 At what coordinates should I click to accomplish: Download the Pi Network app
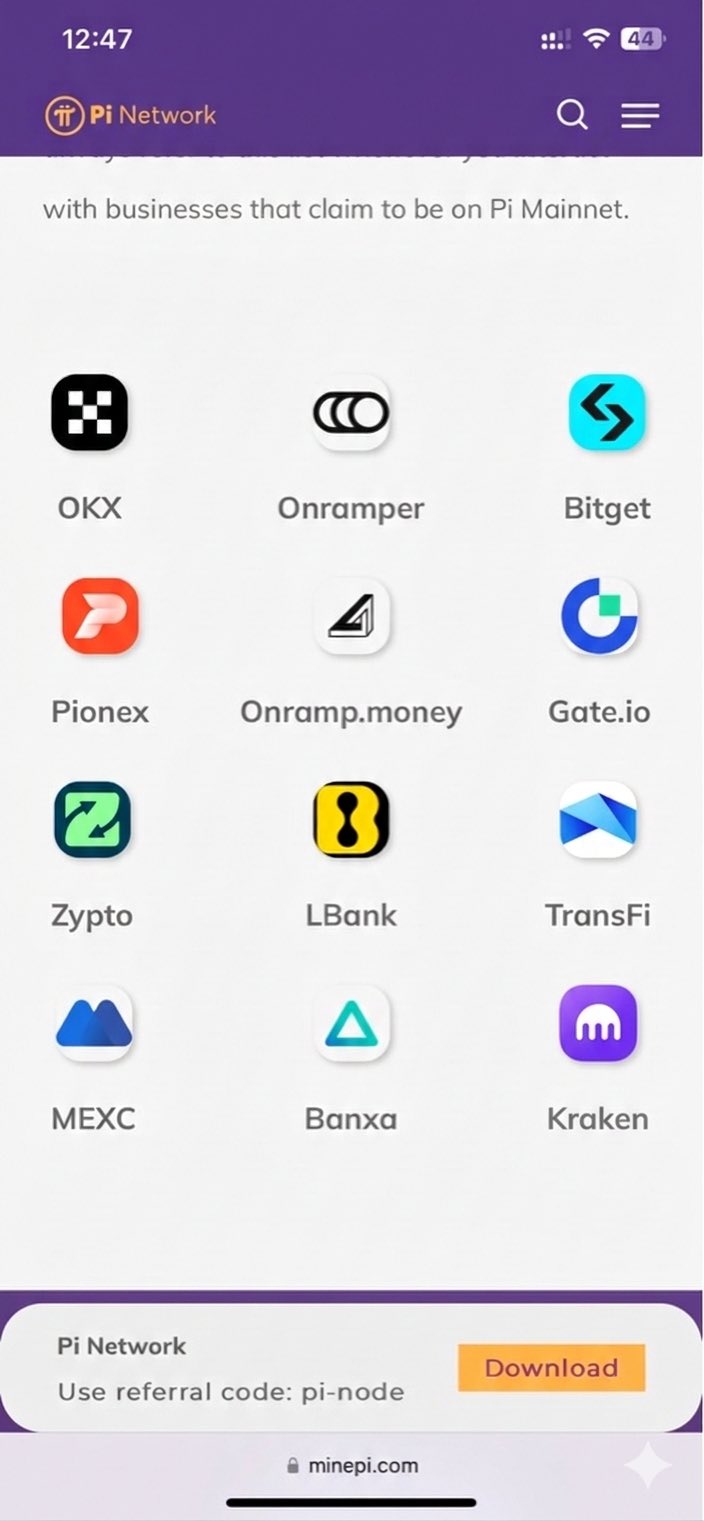[551, 1368]
